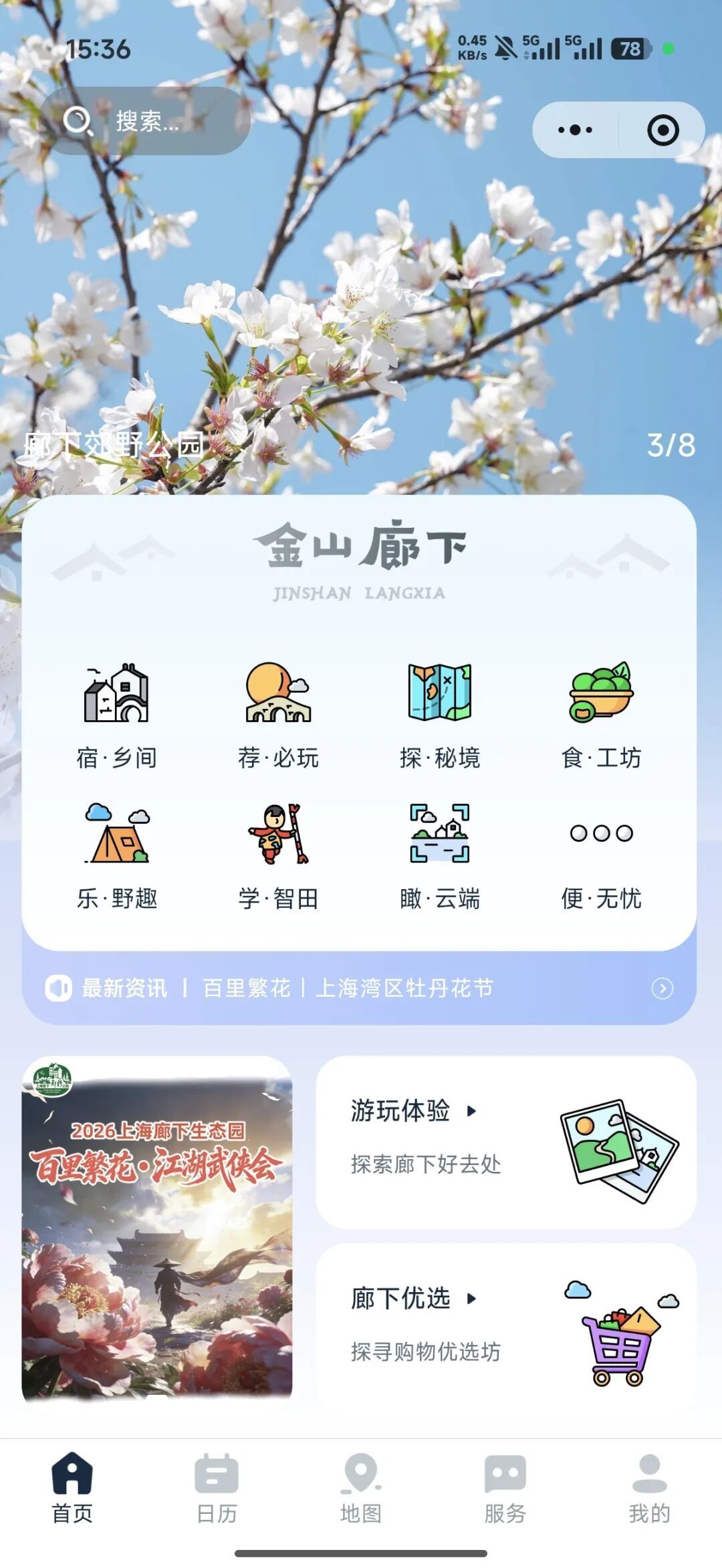Switch to the 服务 tab
Screen dimensions: 722x1568
pos(505,1486)
